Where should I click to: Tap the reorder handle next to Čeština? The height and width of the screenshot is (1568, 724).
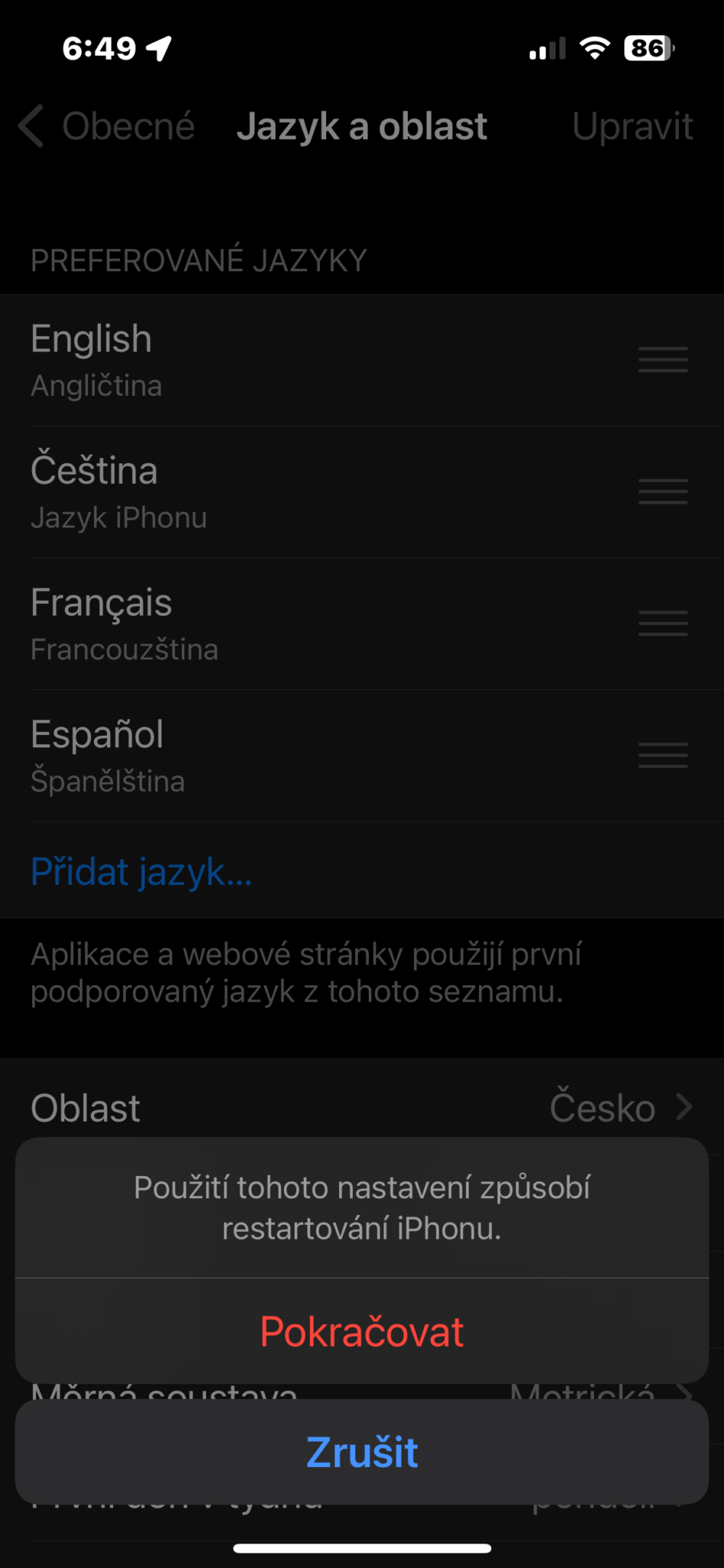(663, 492)
